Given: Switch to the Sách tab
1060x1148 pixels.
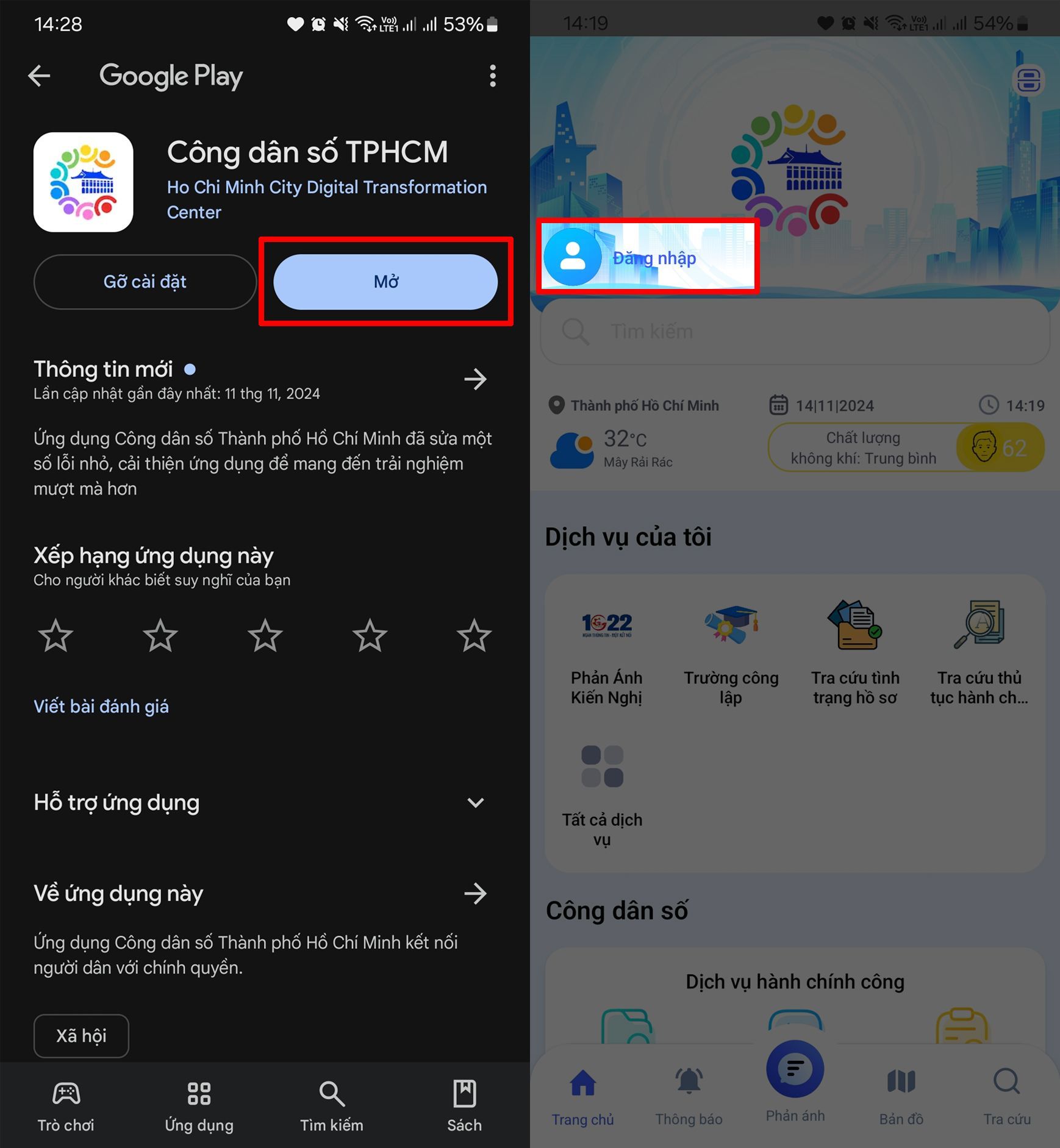Looking at the screenshot, I should pos(464,1106).
